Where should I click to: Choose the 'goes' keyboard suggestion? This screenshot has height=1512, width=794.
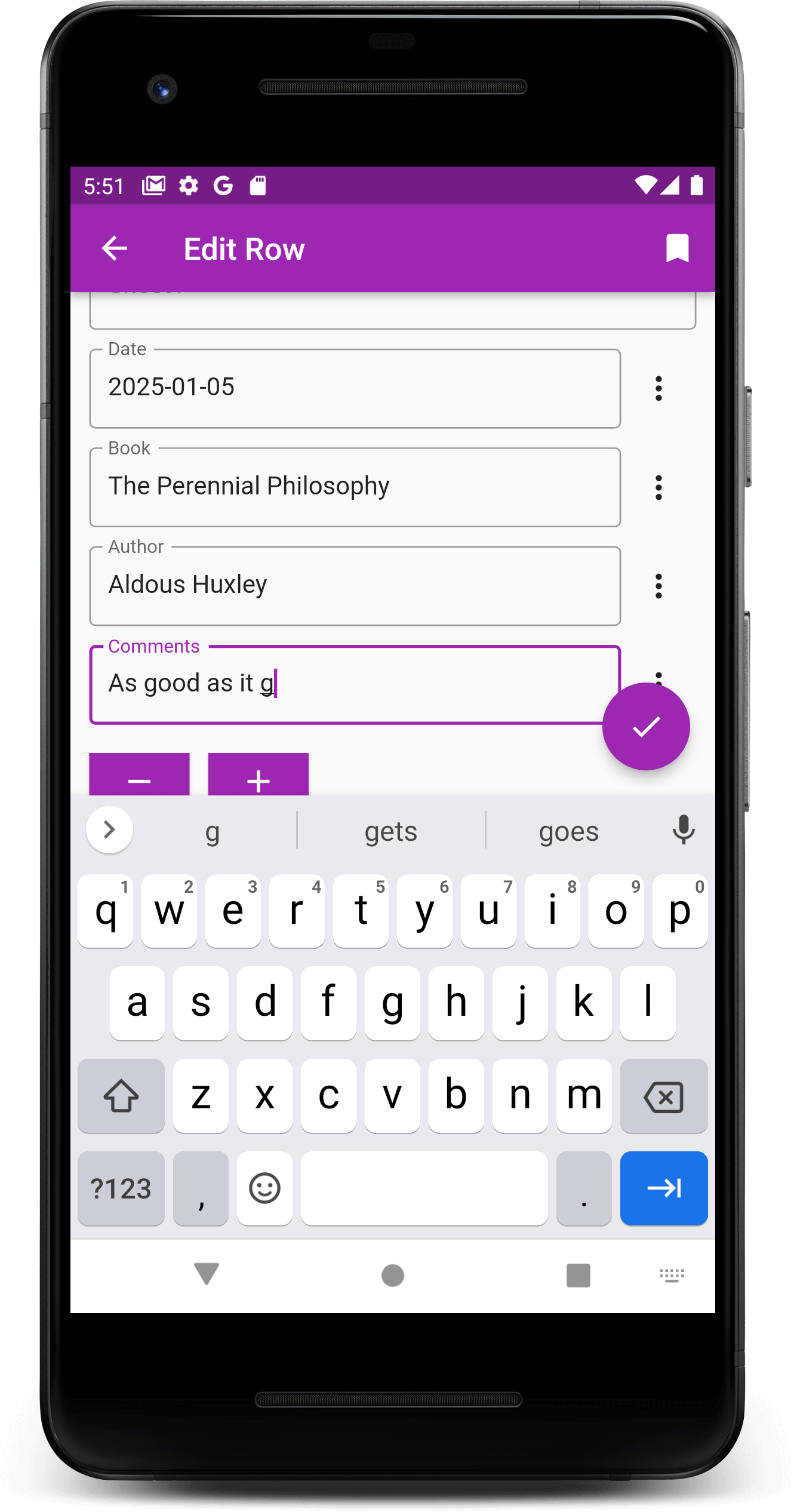pyautogui.click(x=568, y=831)
